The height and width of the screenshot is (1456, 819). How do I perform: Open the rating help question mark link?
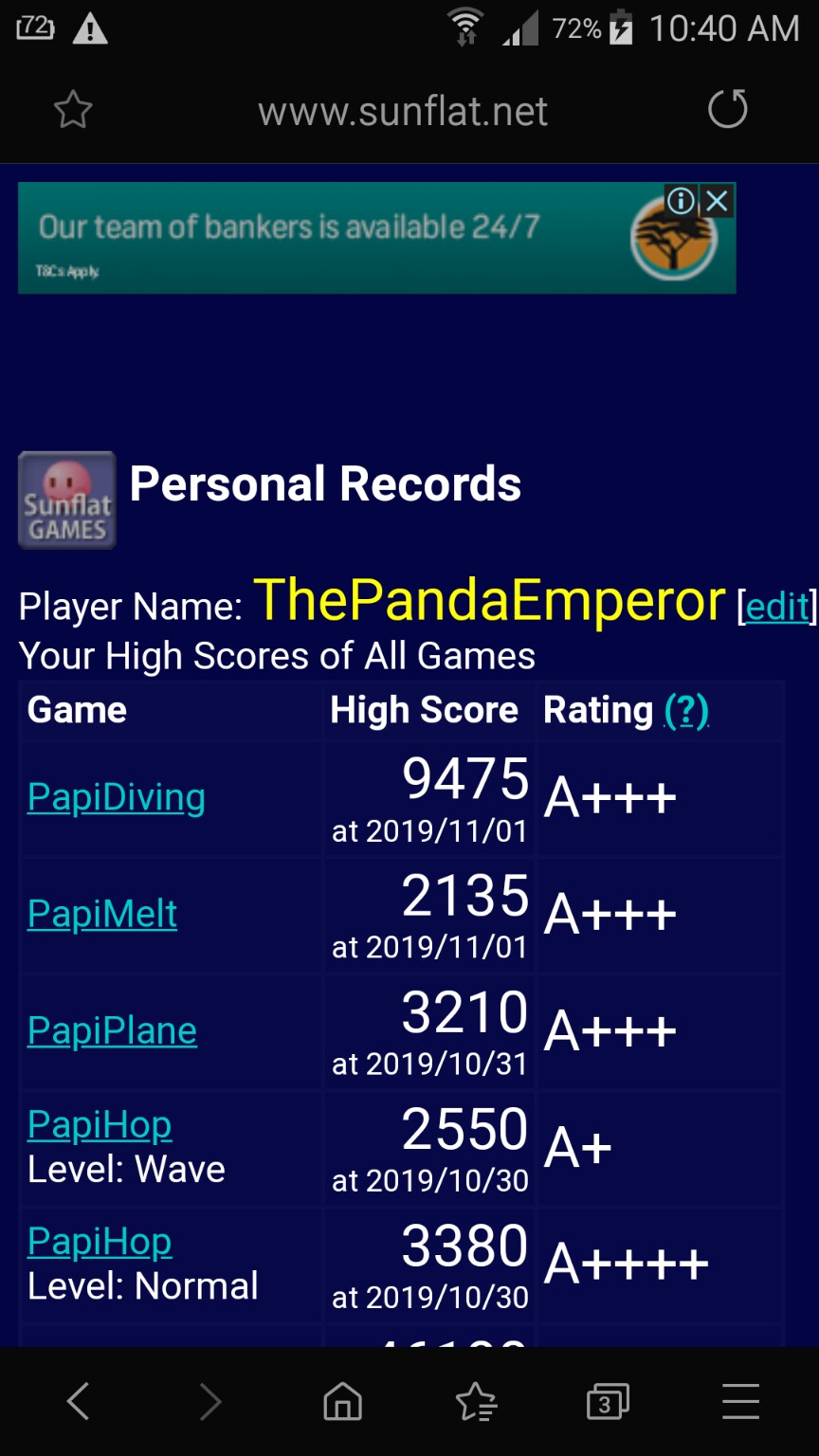[x=686, y=710]
